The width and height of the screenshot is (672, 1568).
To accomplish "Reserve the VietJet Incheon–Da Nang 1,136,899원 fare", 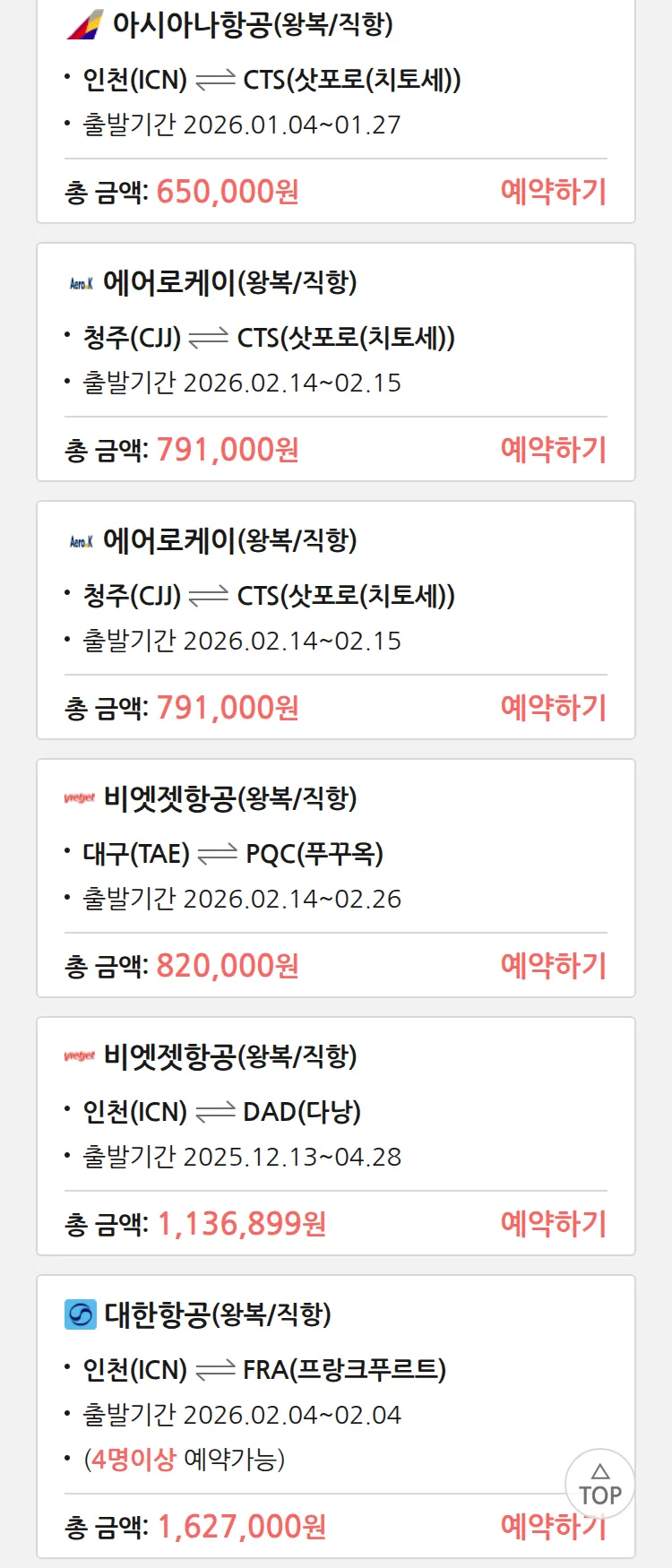I will pos(553,1223).
